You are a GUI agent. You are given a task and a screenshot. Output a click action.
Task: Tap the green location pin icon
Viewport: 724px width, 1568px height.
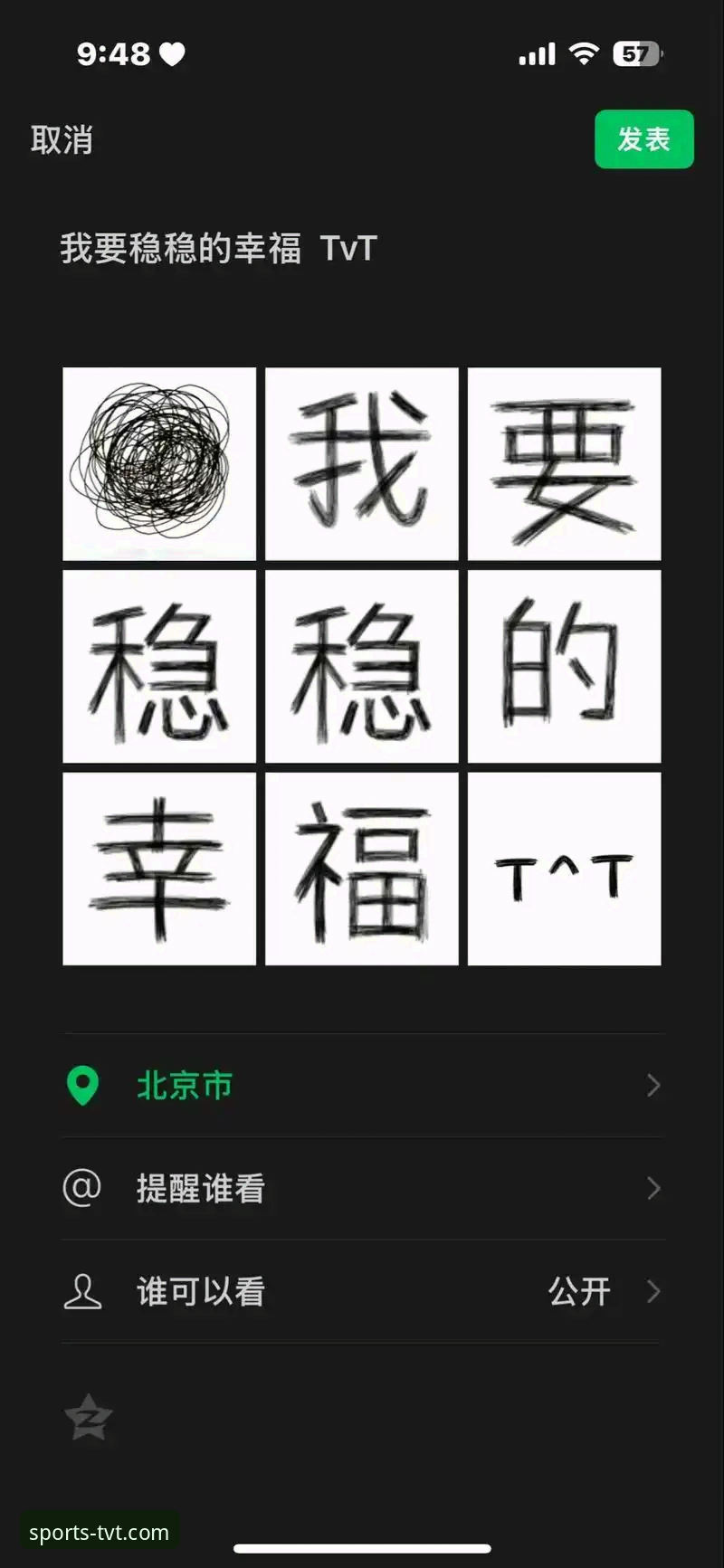point(83,1086)
